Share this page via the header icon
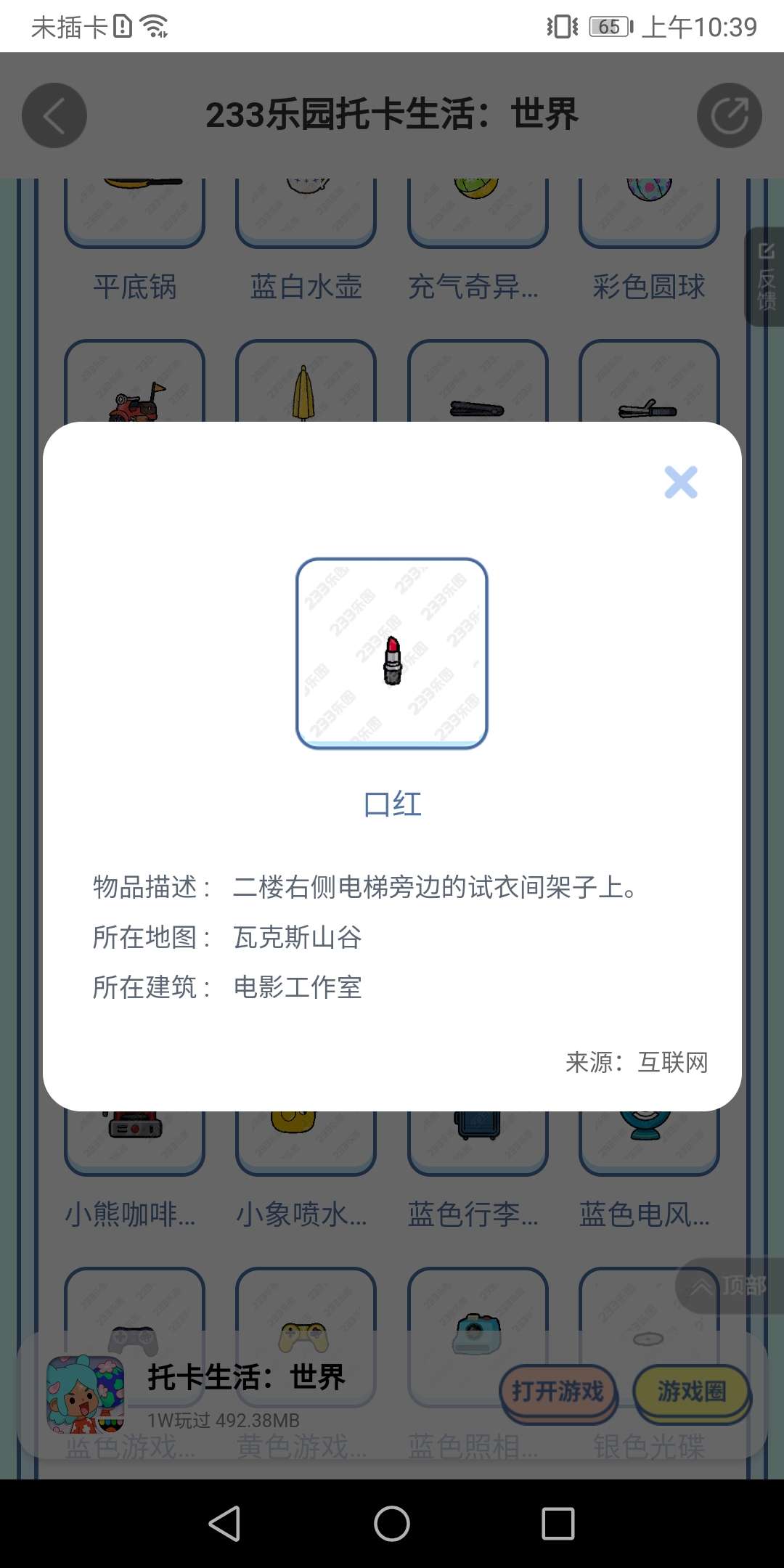 pos(729,115)
